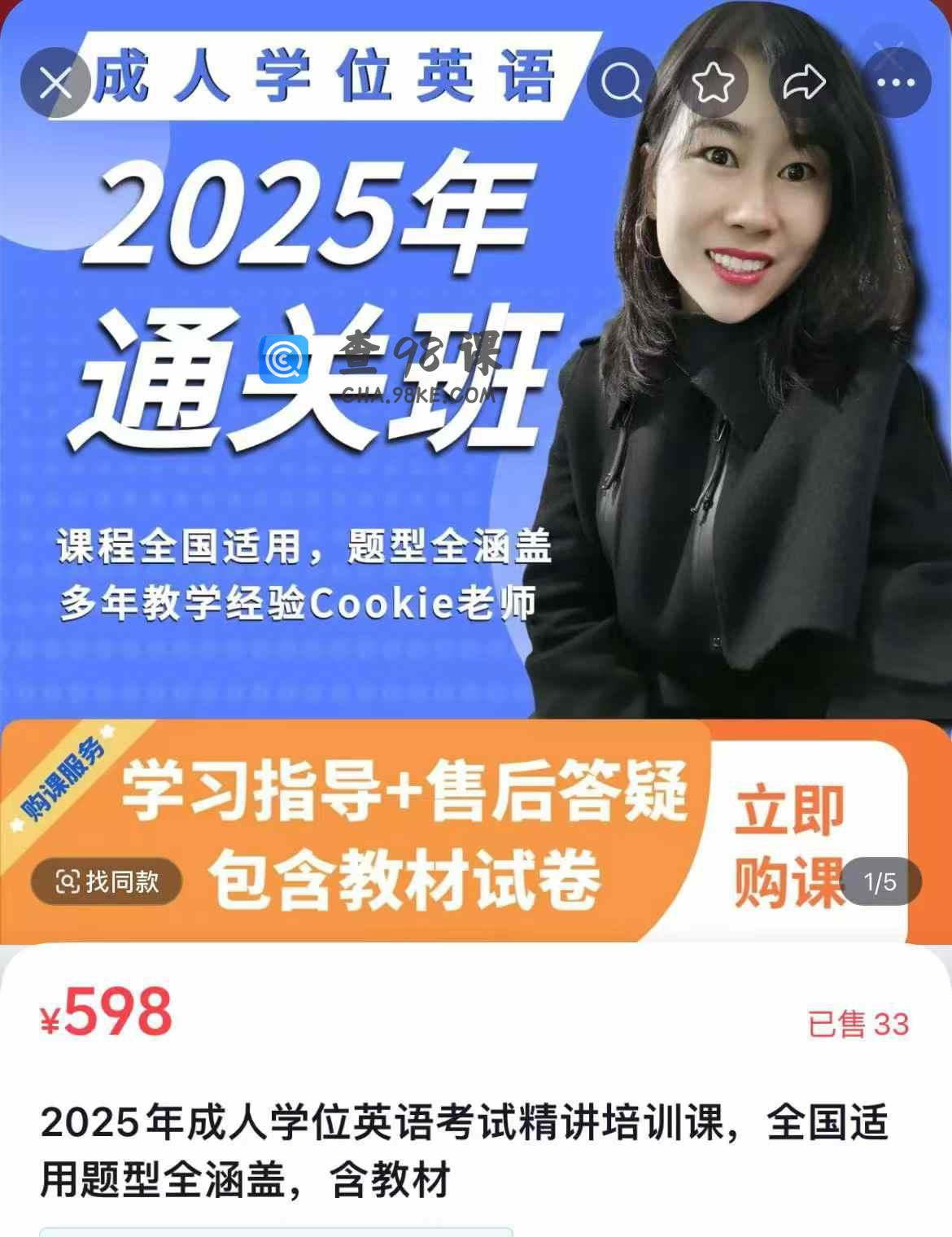Image resolution: width=952 pixels, height=1237 pixels.
Task: Close the product detail page
Action: click(55, 82)
